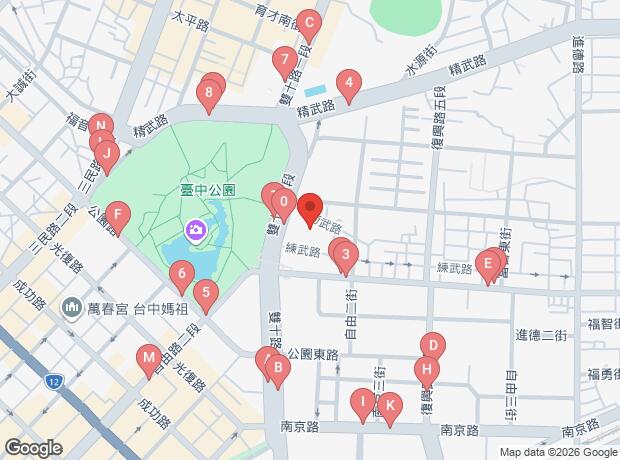Tap the pin labeled K
The image size is (620, 460).
click(x=391, y=406)
